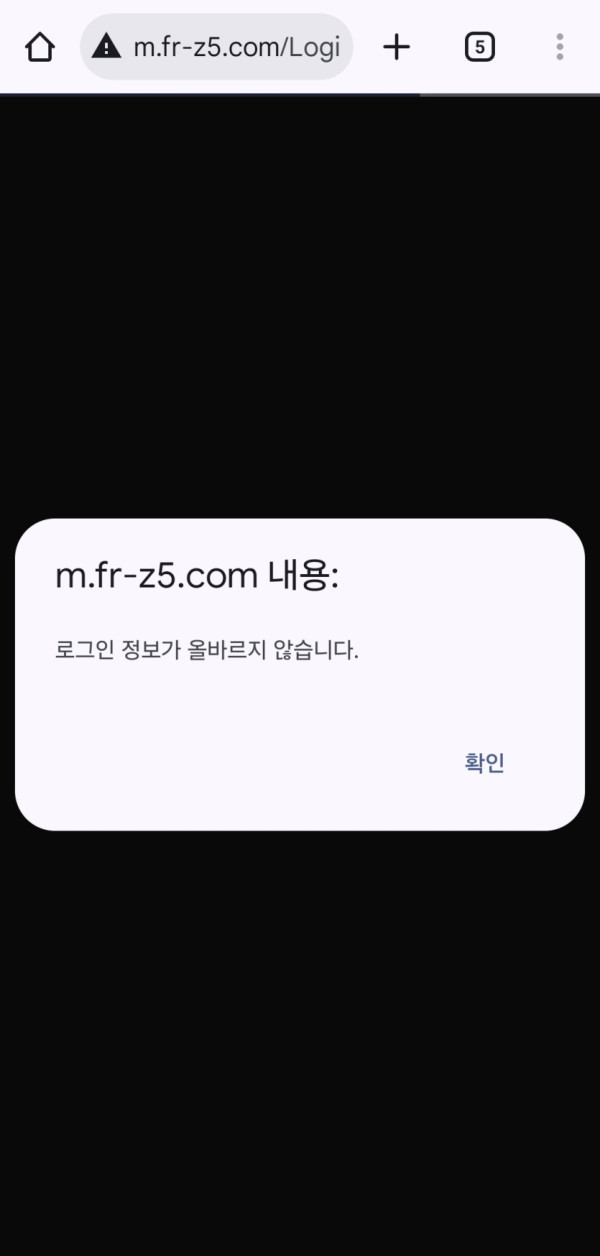Viewport: 600px width, 1256px height.
Task: Tap the address bar showing m.fr-z5.com
Action: 236,47
